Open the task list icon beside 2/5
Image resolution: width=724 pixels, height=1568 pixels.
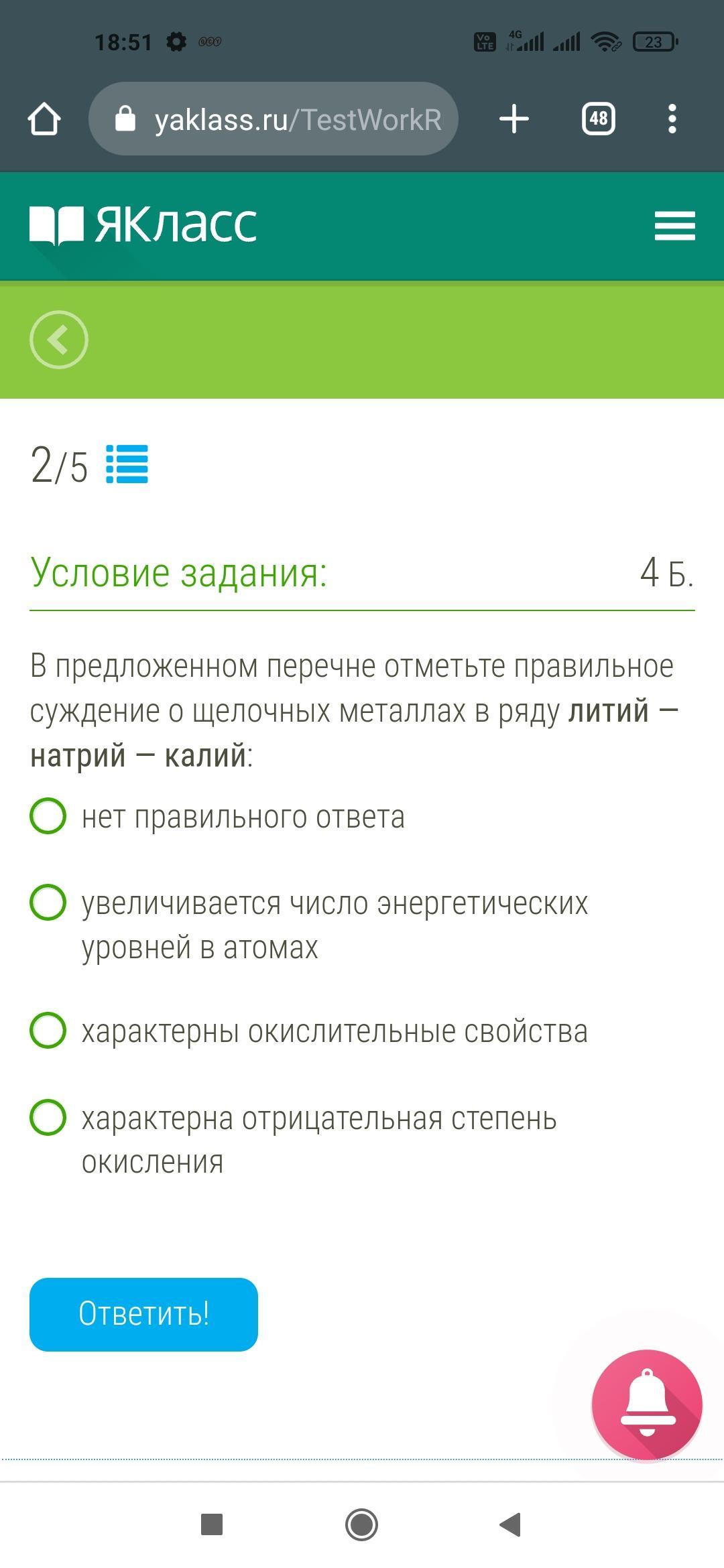127,464
